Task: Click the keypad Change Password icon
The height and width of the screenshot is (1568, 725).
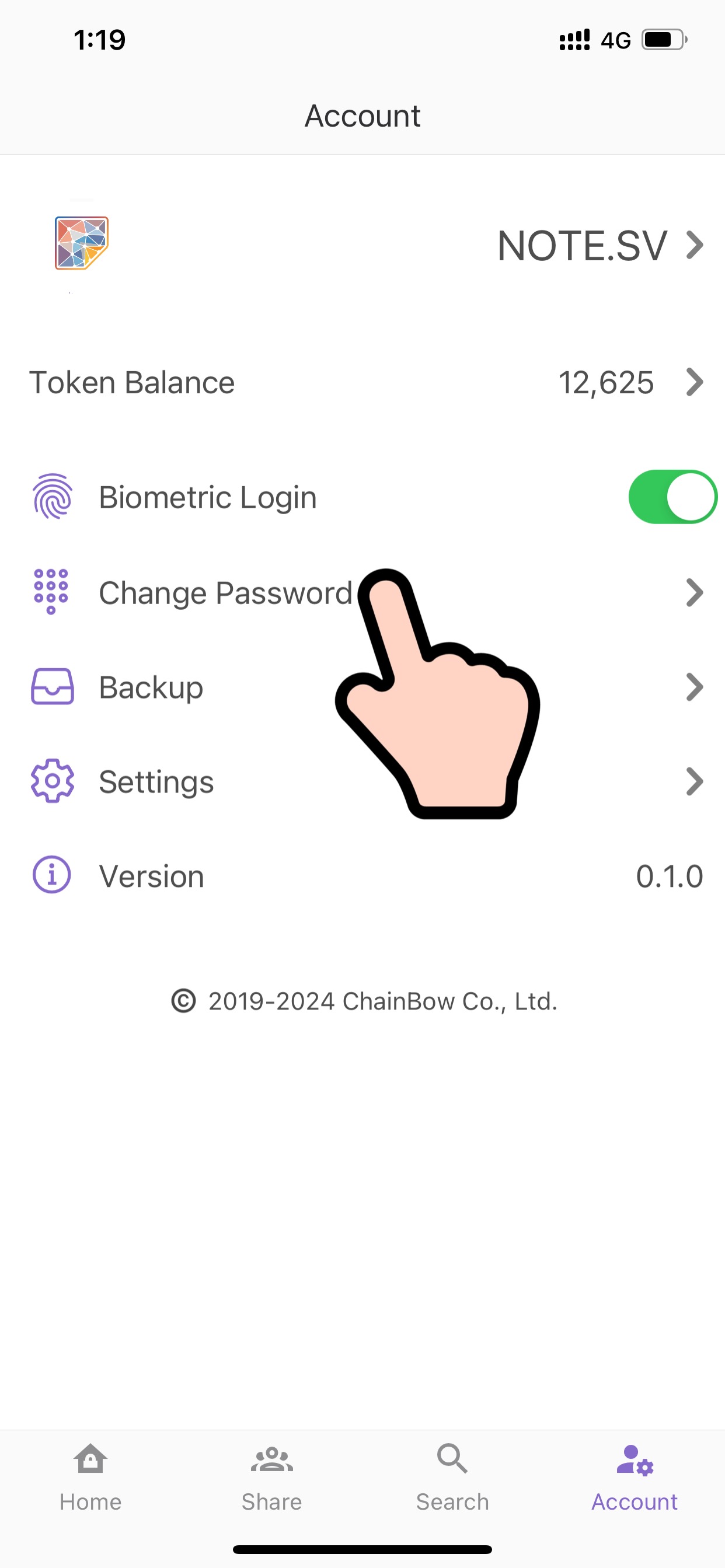Action: 51,592
